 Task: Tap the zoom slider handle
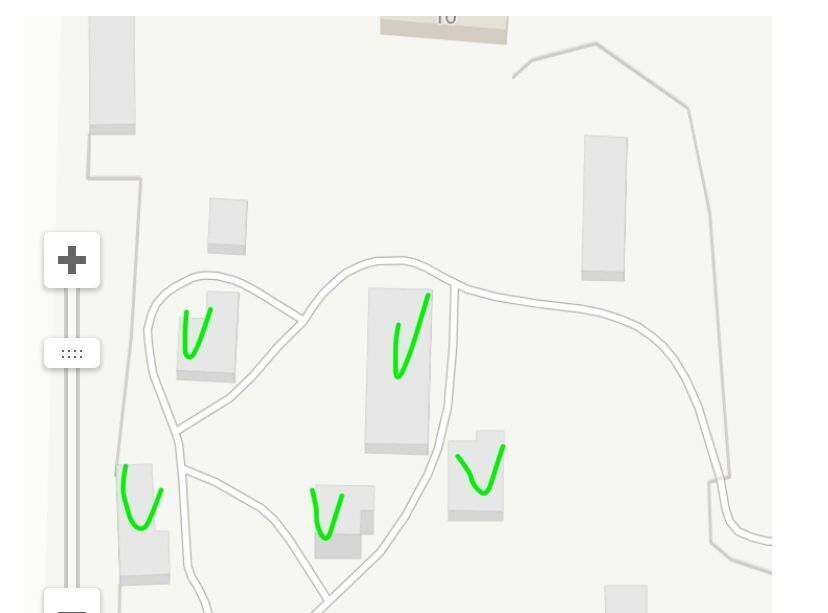(72, 353)
